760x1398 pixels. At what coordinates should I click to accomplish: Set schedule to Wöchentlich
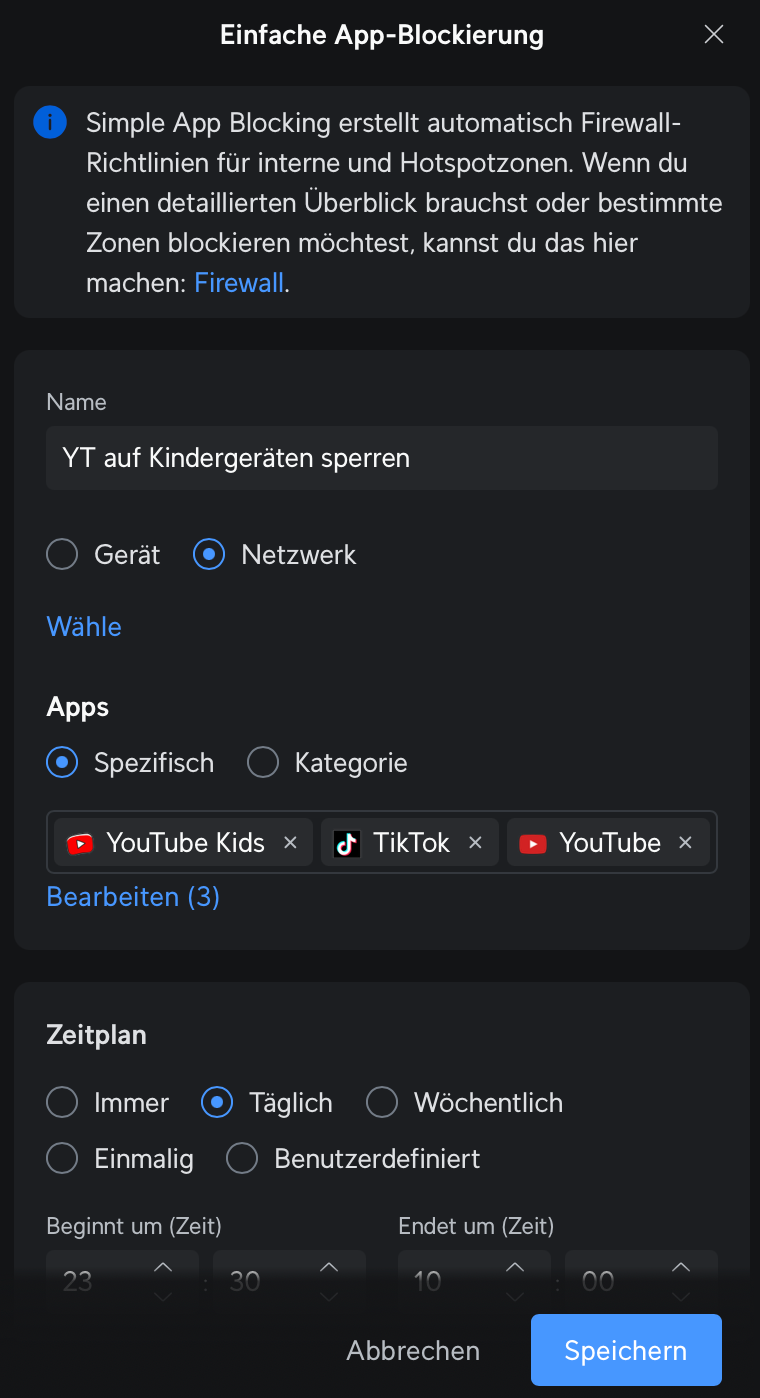pos(382,1103)
